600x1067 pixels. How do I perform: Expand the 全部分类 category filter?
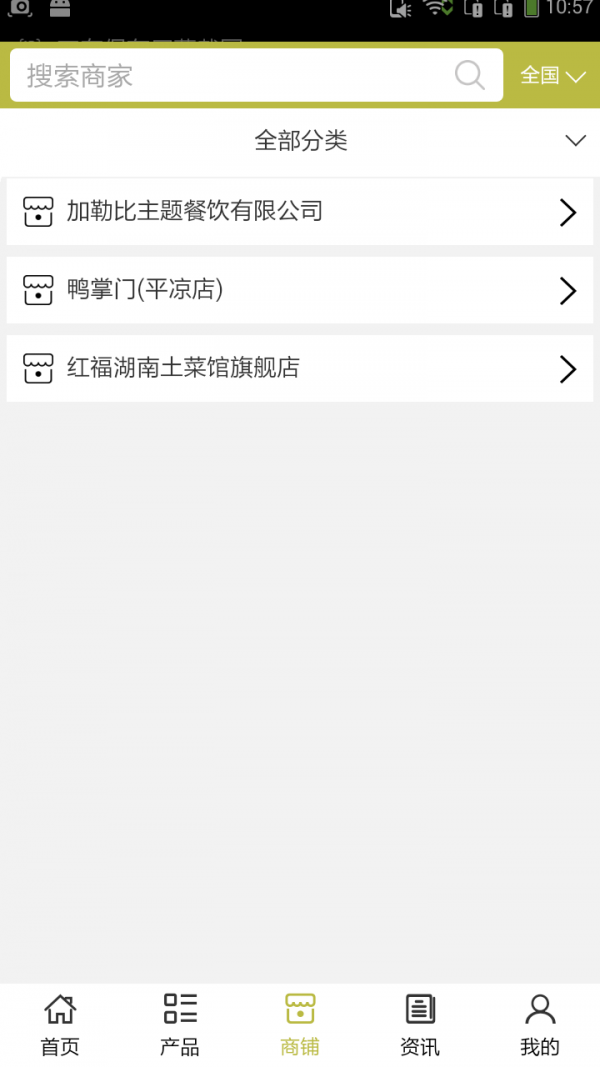pyautogui.click(x=300, y=141)
